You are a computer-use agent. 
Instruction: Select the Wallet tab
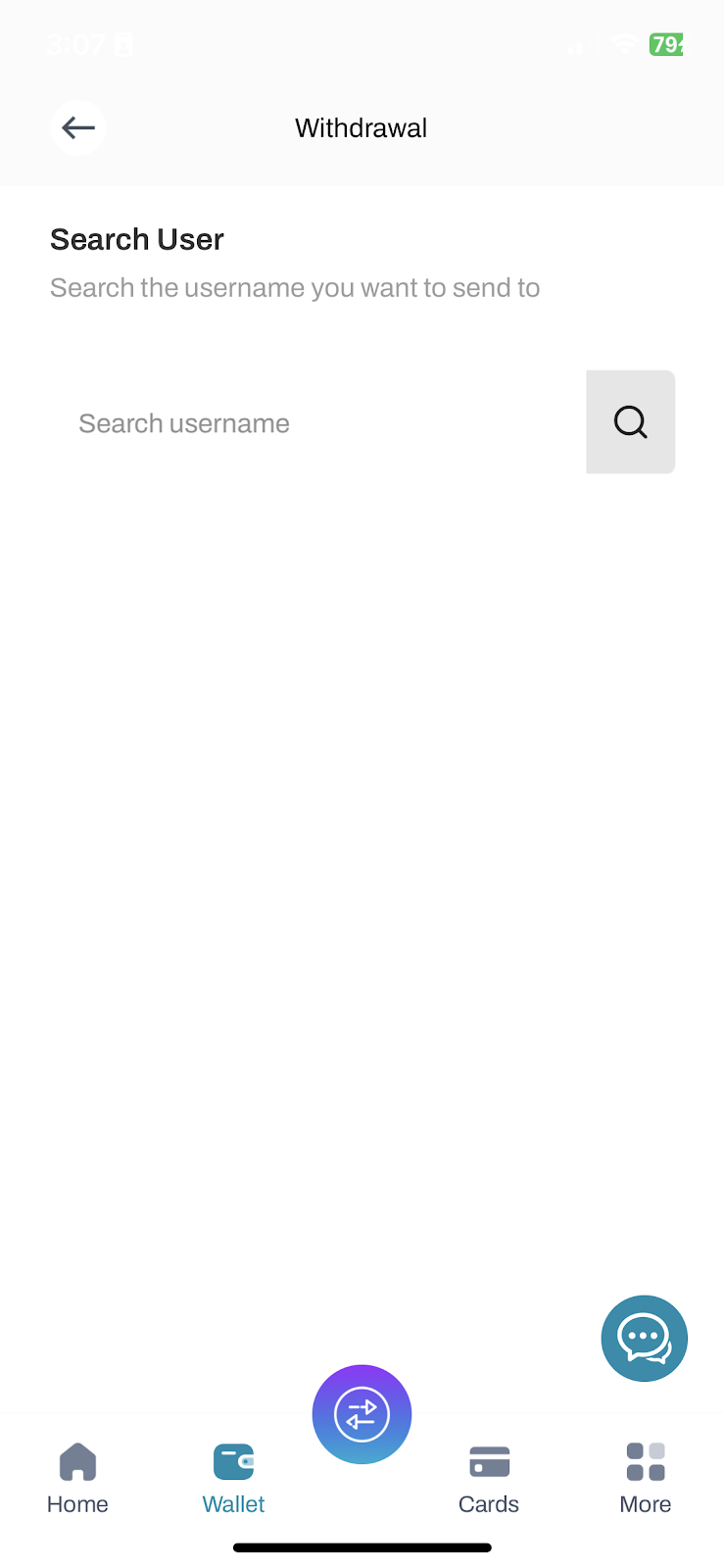(233, 1480)
